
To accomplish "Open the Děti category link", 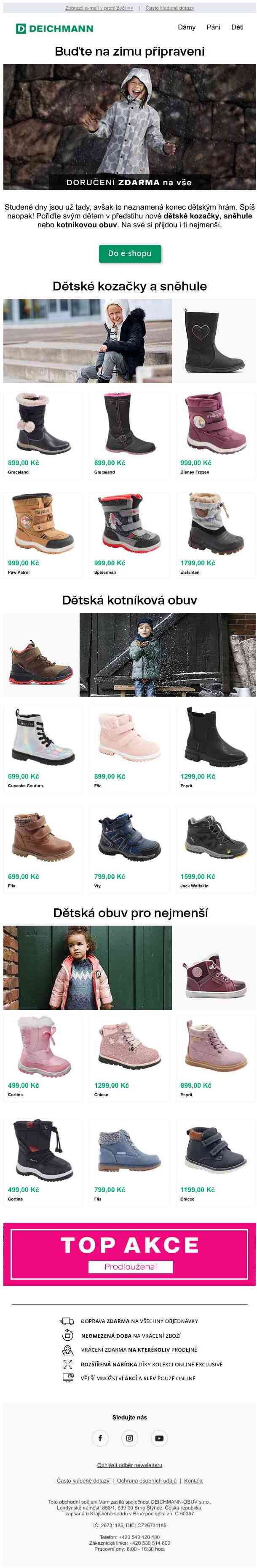I will point(238,27).
